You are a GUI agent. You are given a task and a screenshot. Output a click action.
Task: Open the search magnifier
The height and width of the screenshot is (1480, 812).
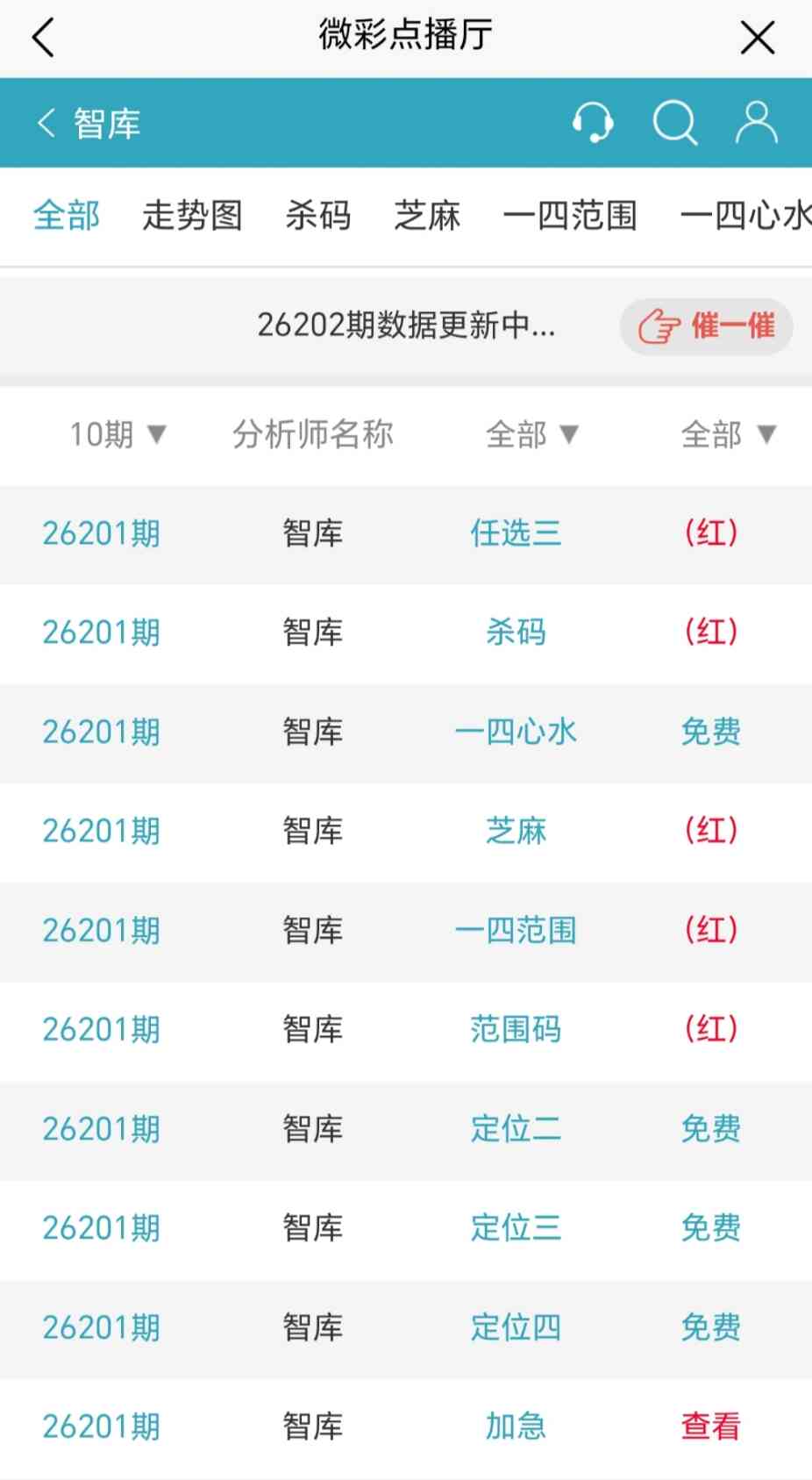(675, 122)
